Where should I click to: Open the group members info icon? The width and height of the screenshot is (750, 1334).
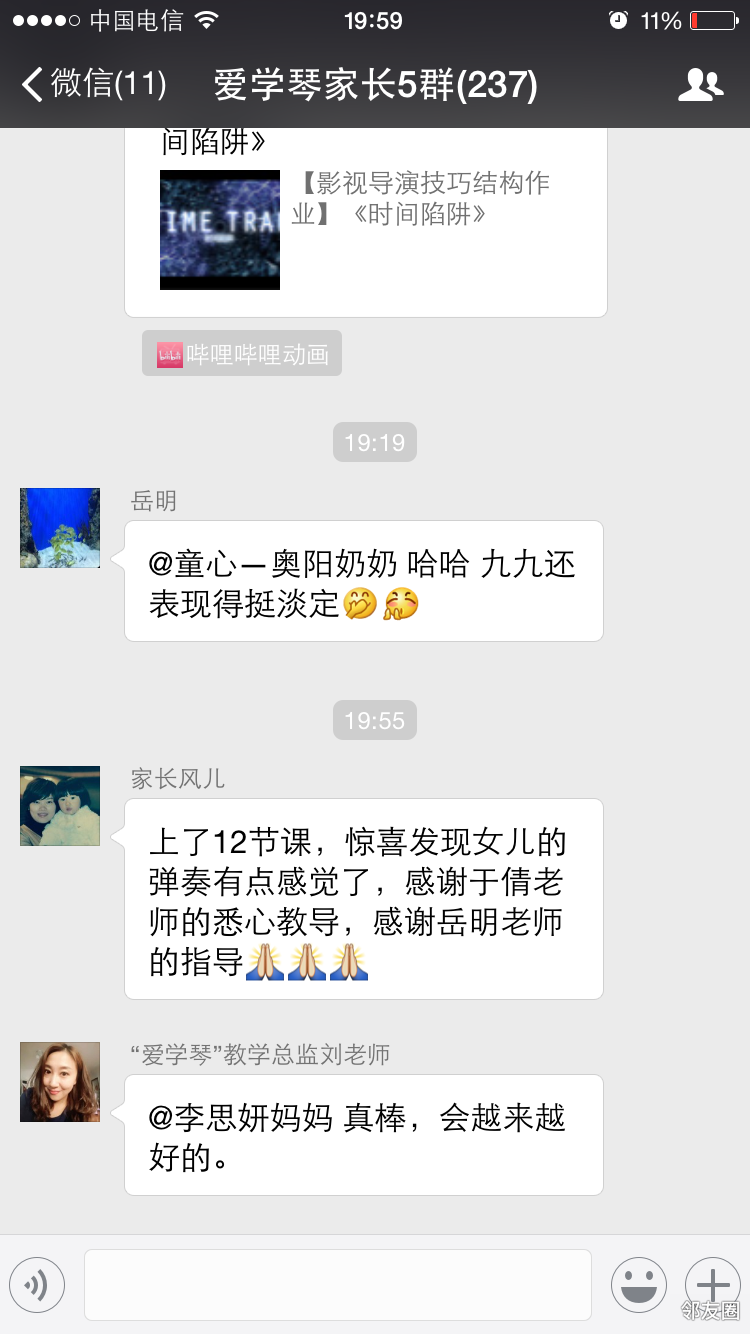click(x=700, y=85)
